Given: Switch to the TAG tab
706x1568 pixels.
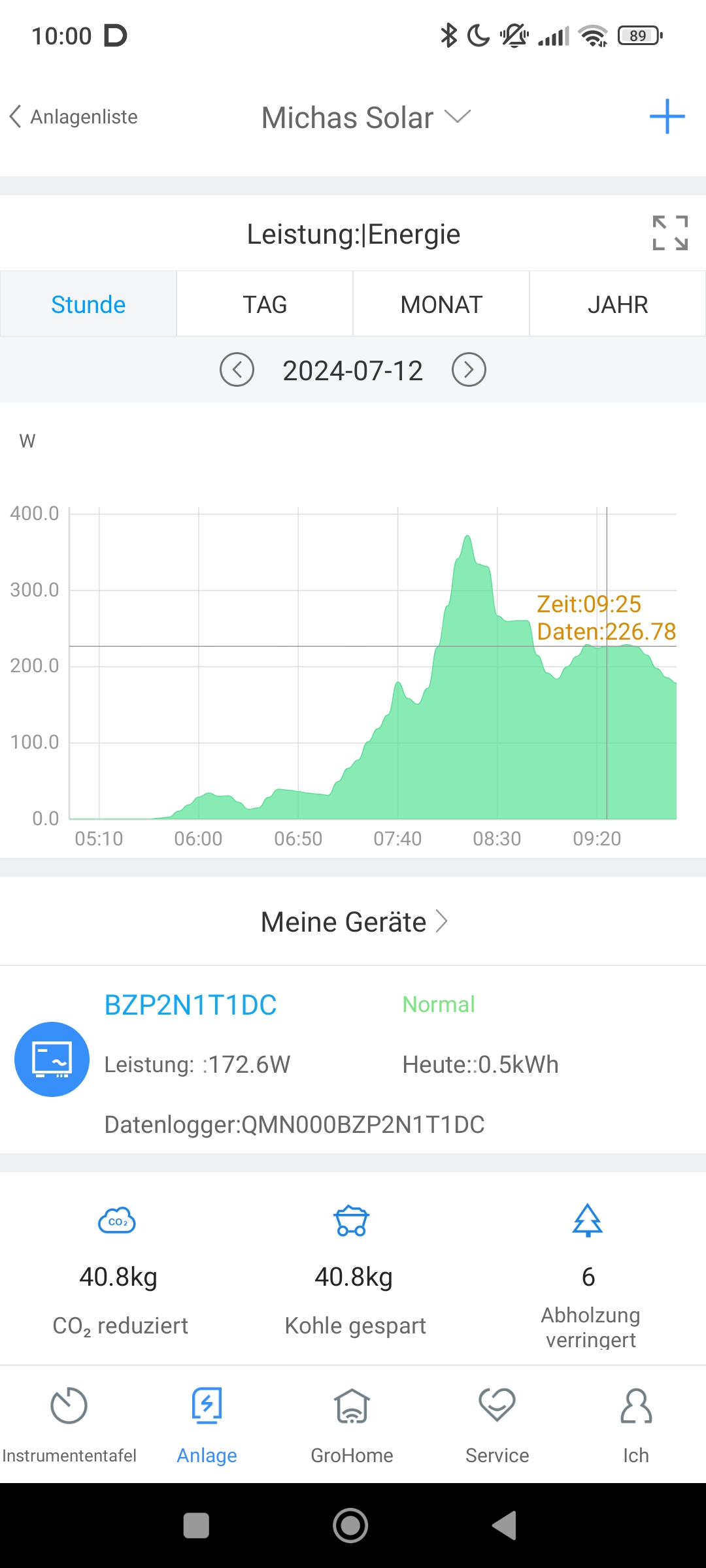Looking at the screenshot, I should tap(265, 304).
